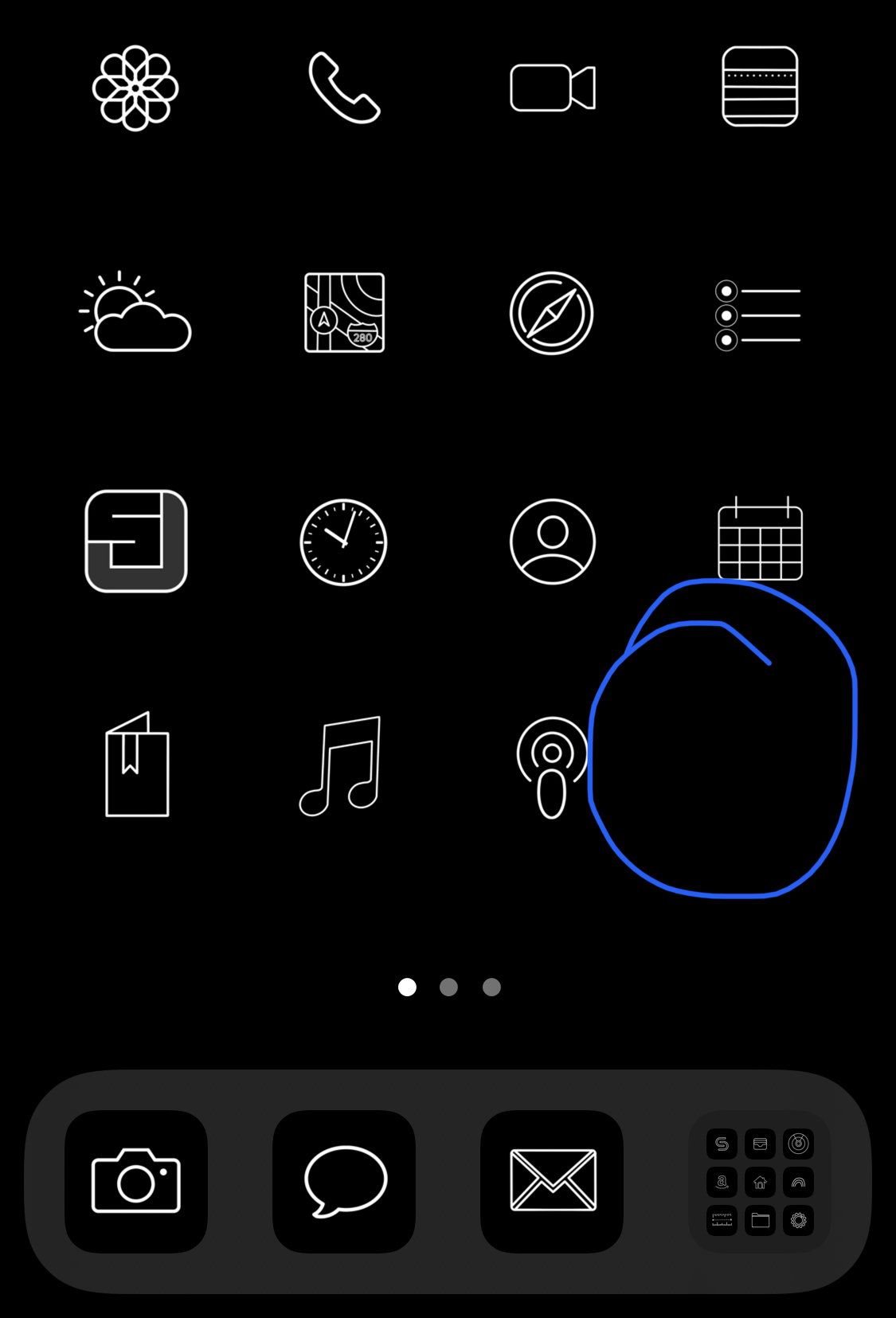Screen dimensions: 896x1318
Task: Launch the Clock app
Action: (x=343, y=542)
